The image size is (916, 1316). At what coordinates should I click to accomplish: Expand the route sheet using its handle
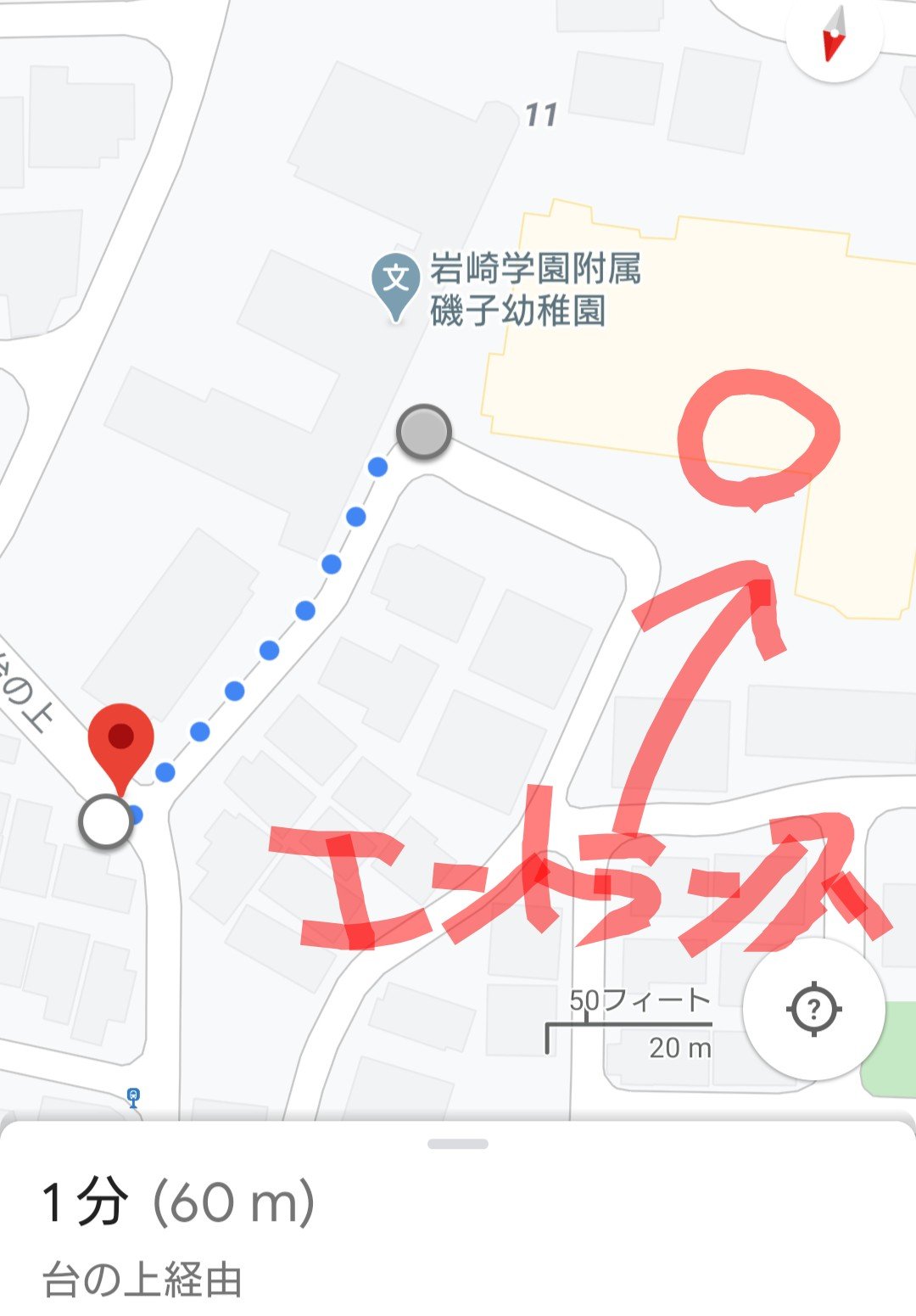pyautogui.click(x=458, y=1144)
